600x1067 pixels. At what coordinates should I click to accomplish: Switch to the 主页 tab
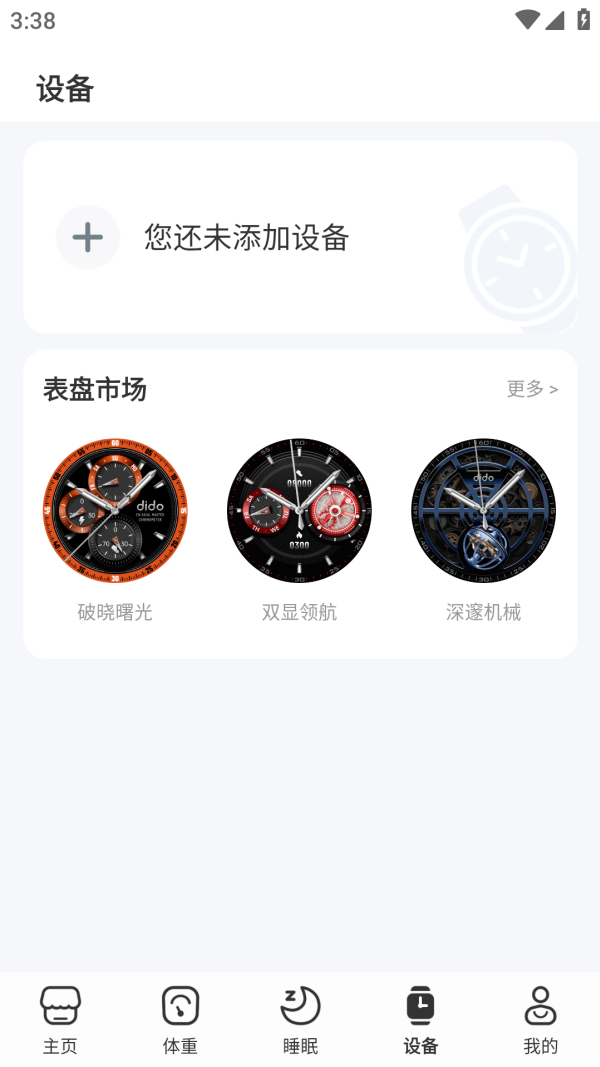coord(60,1020)
